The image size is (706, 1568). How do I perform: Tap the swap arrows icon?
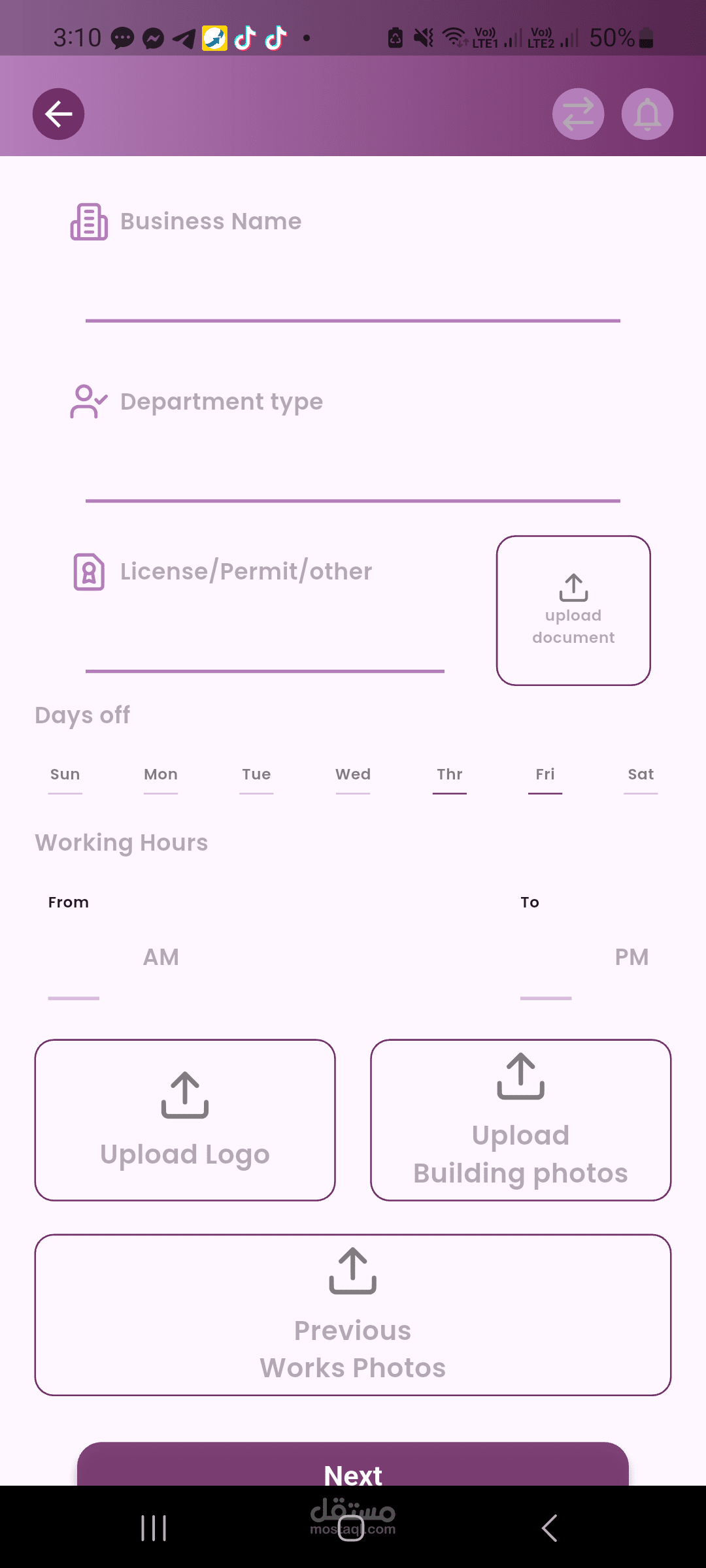point(578,114)
